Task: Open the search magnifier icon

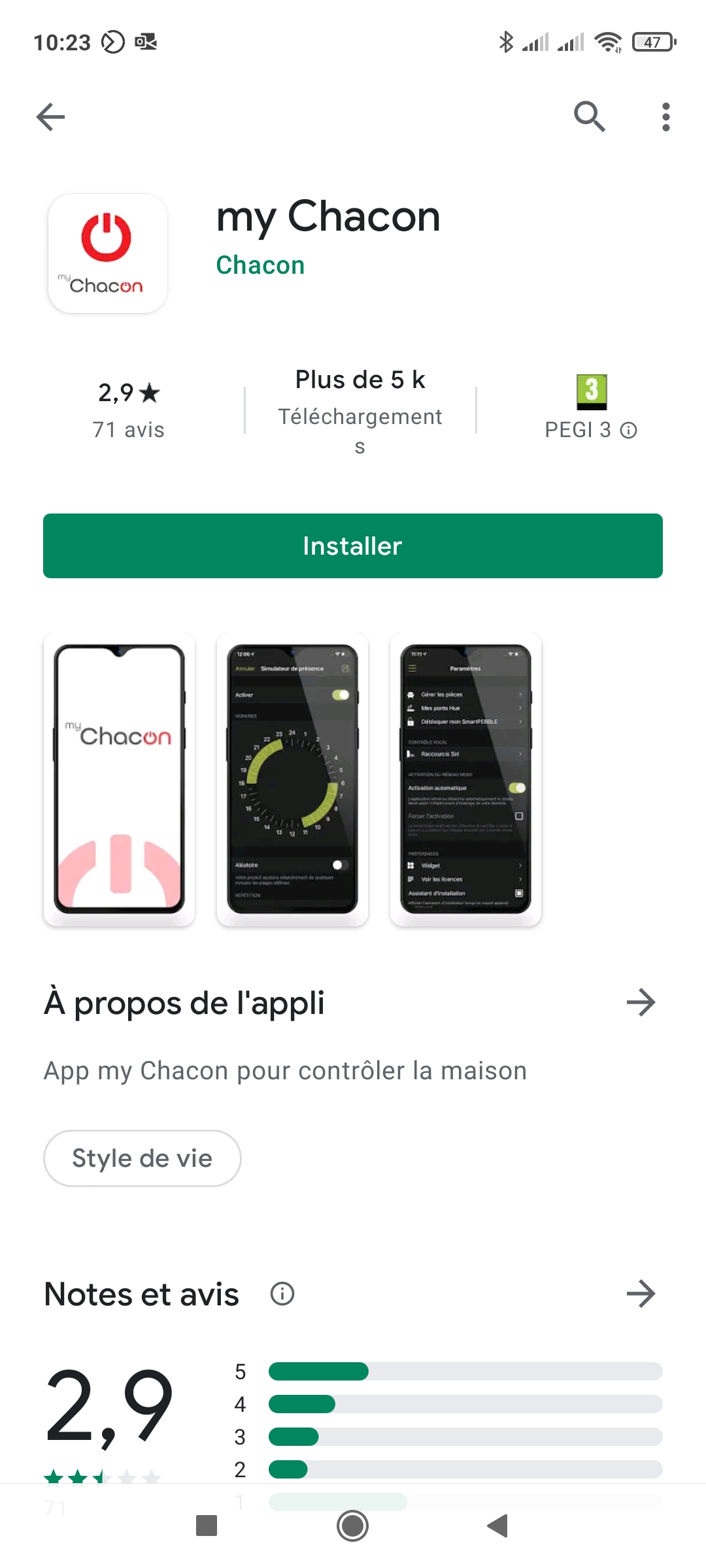Action: pos(589,117)
